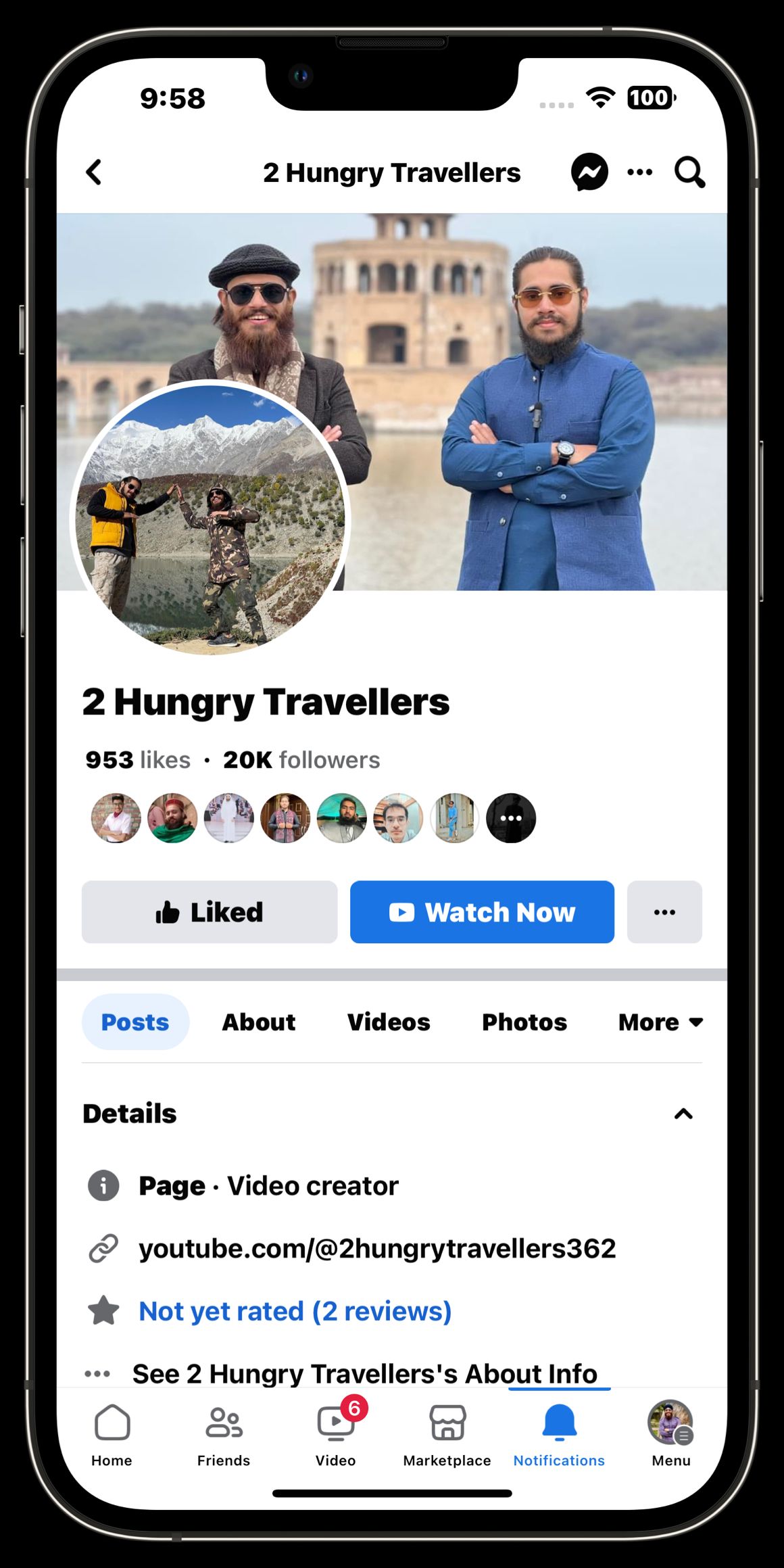The width and height of the screenshot is (784, 1568).
Task: Go back using the header arrow
Action: [94, 172]
